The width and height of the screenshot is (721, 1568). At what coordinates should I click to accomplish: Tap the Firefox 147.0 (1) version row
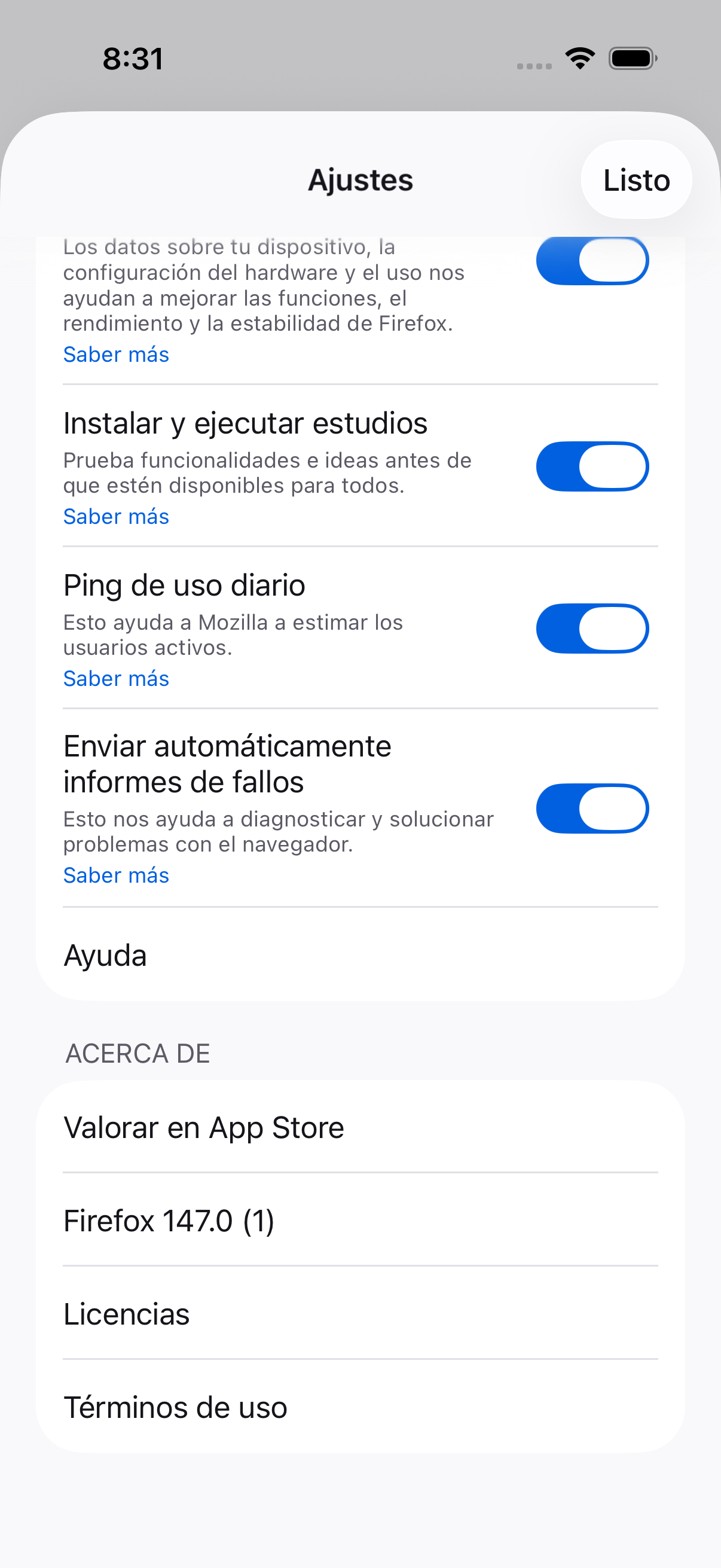pyautogui.click(x=360, y=1221)
